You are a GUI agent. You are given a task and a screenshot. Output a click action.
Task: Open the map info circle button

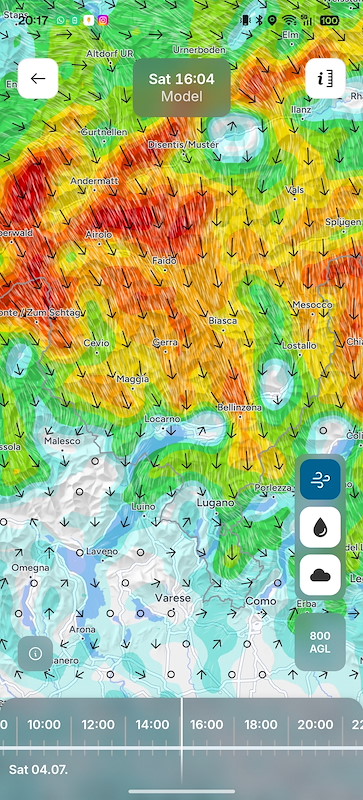[35, 654]
